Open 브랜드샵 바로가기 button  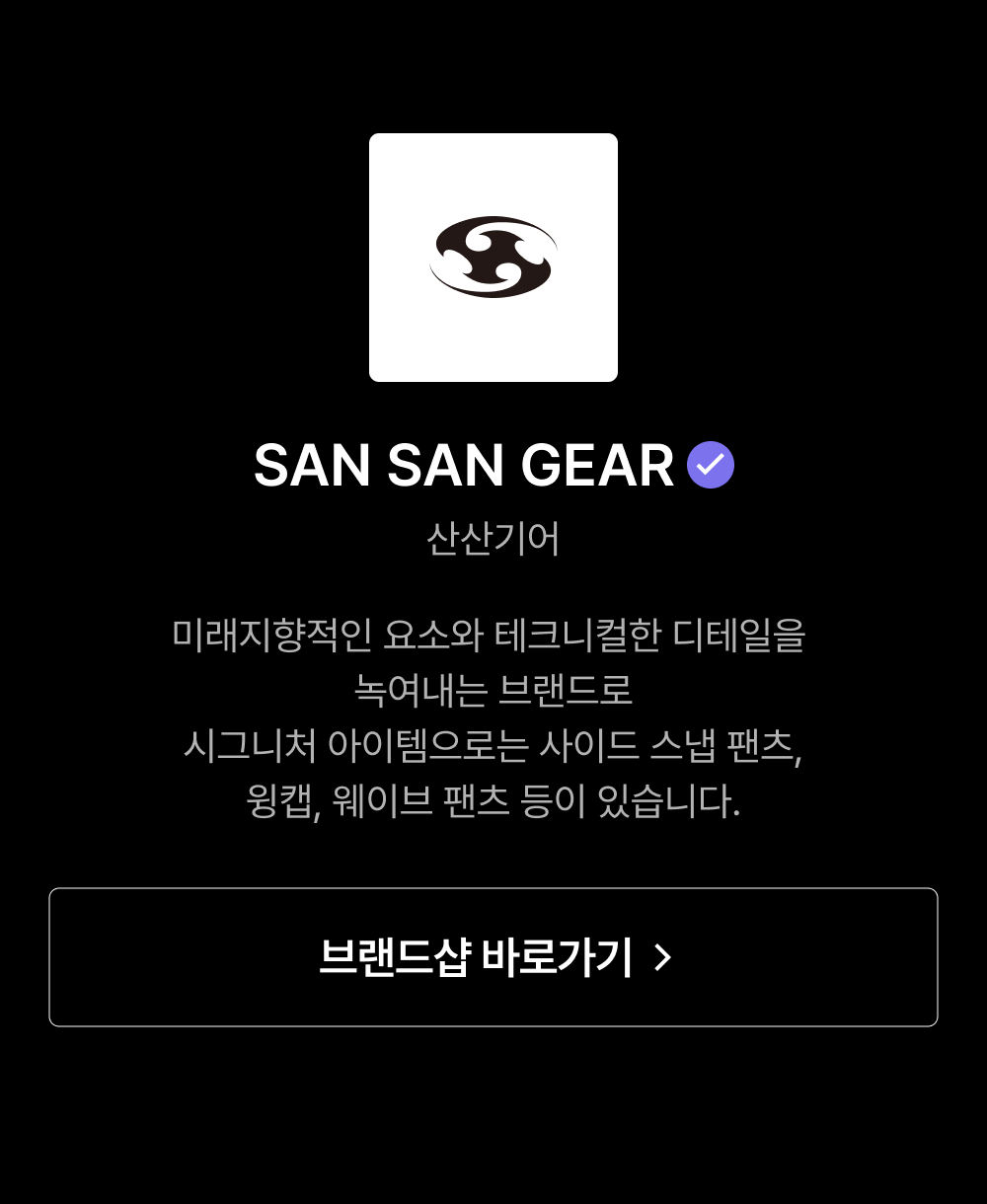tap(493, 957)
